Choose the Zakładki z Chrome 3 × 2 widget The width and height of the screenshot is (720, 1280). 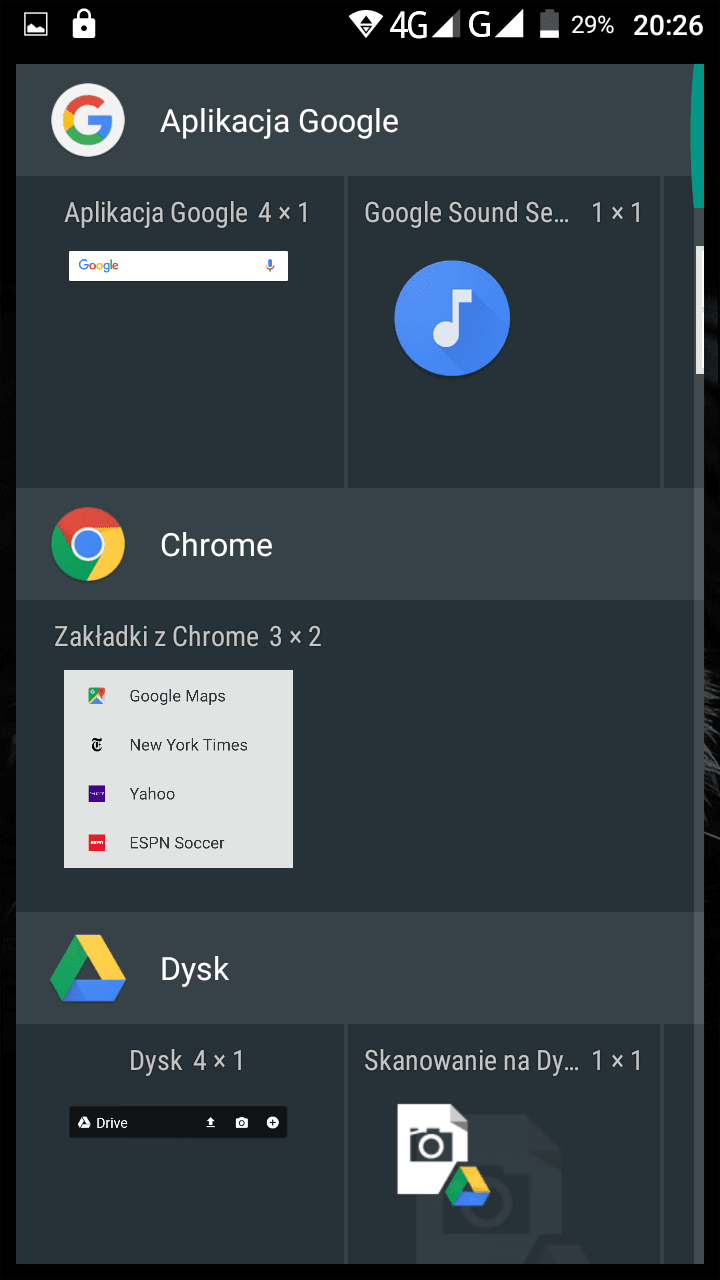tap(178, 768)
